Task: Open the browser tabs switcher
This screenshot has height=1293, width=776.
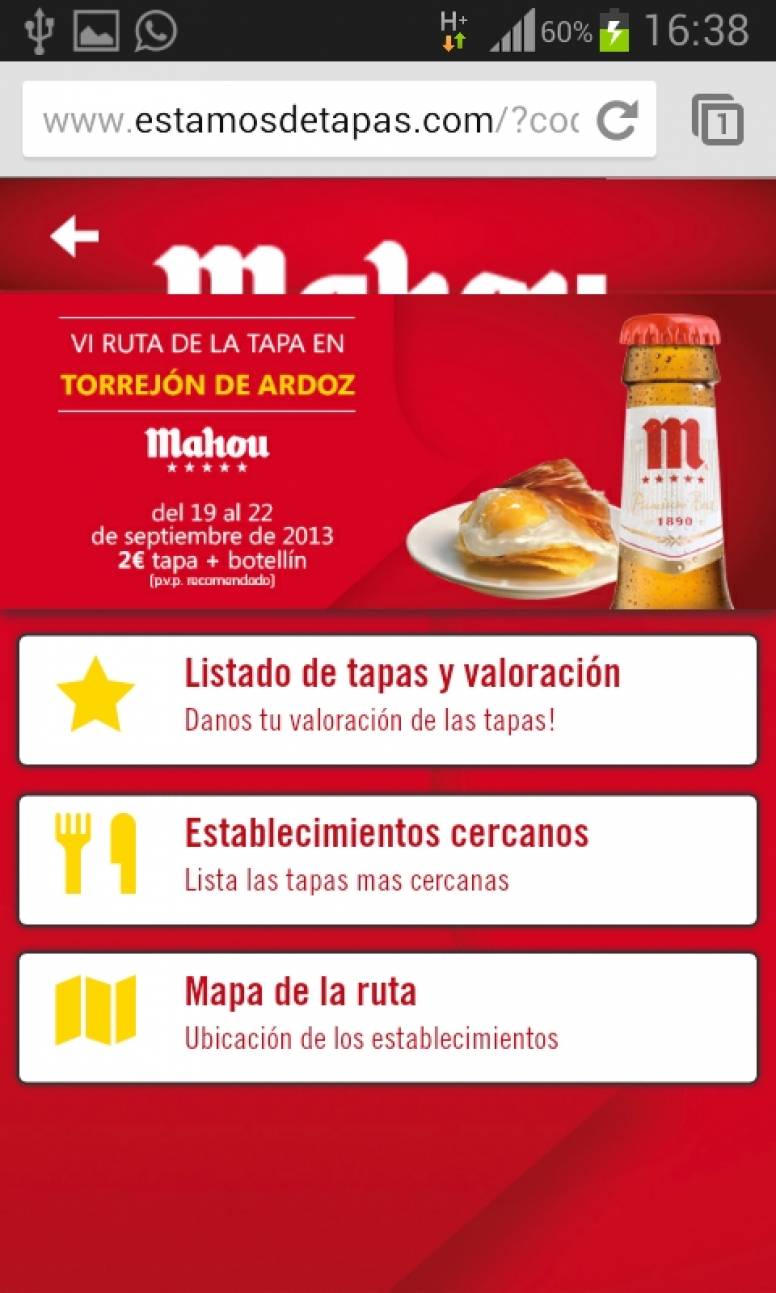Action: click(717, 121)
